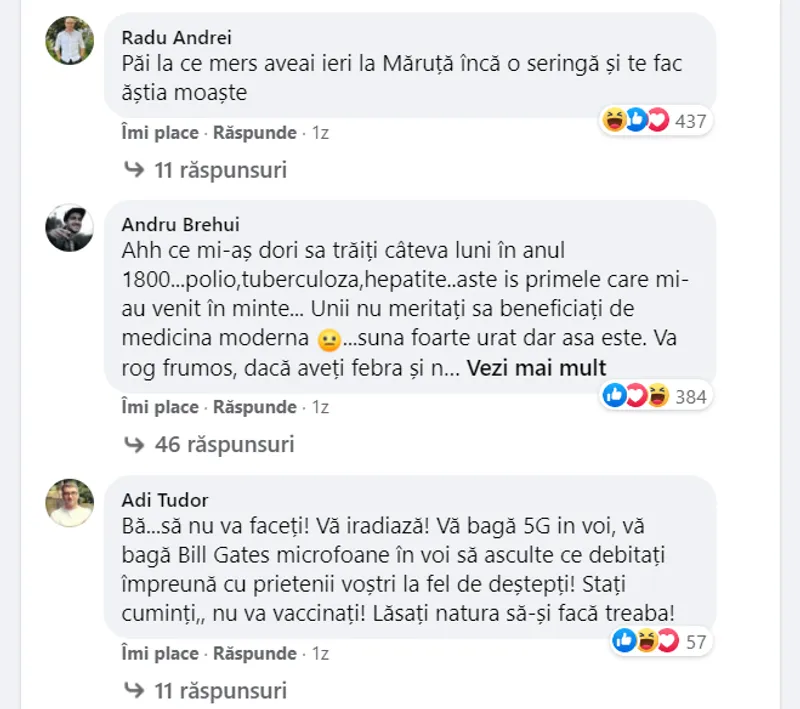Open Radu Andrei's profile name
Screen dimensions: 800x709
pos(176,38)
